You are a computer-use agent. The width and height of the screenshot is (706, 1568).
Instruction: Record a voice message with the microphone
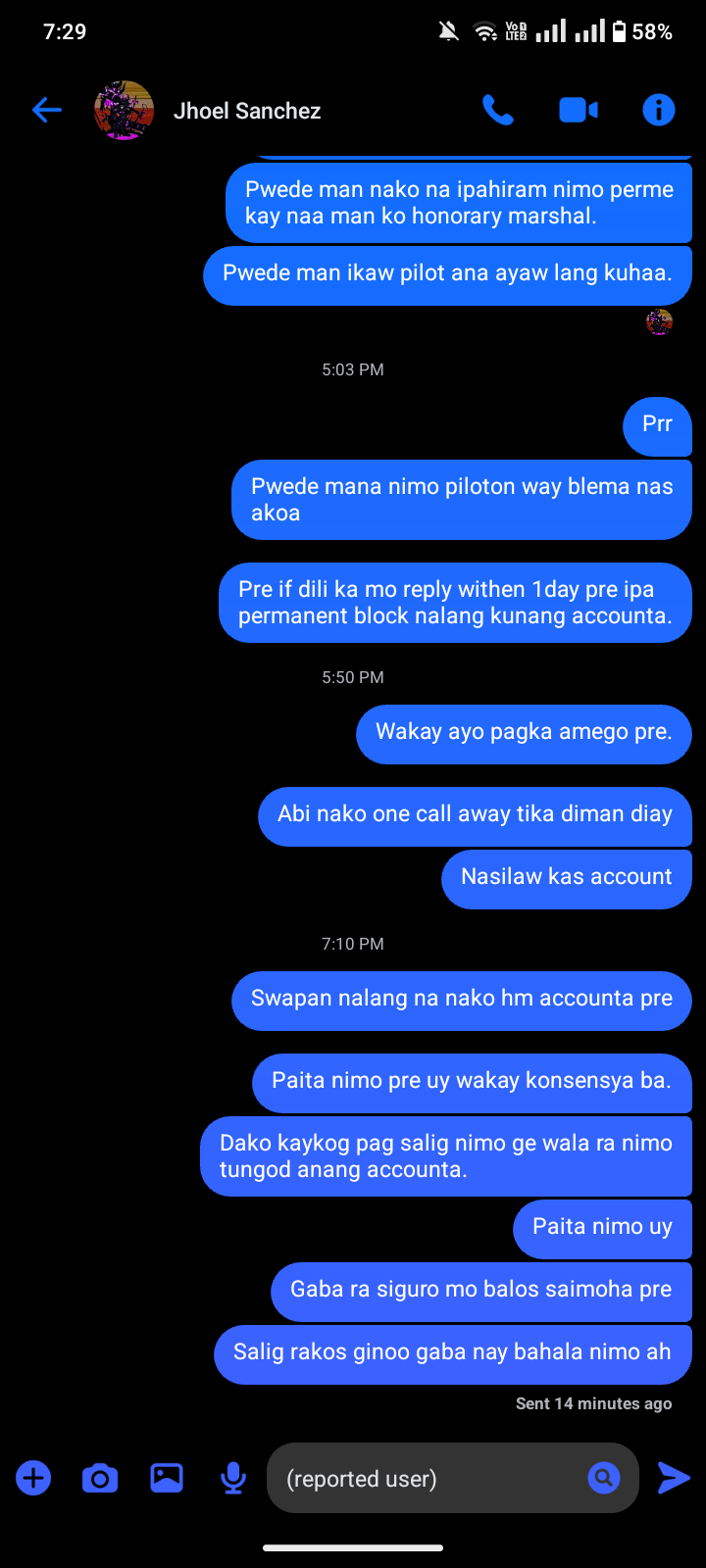[x=233, y=1478]
